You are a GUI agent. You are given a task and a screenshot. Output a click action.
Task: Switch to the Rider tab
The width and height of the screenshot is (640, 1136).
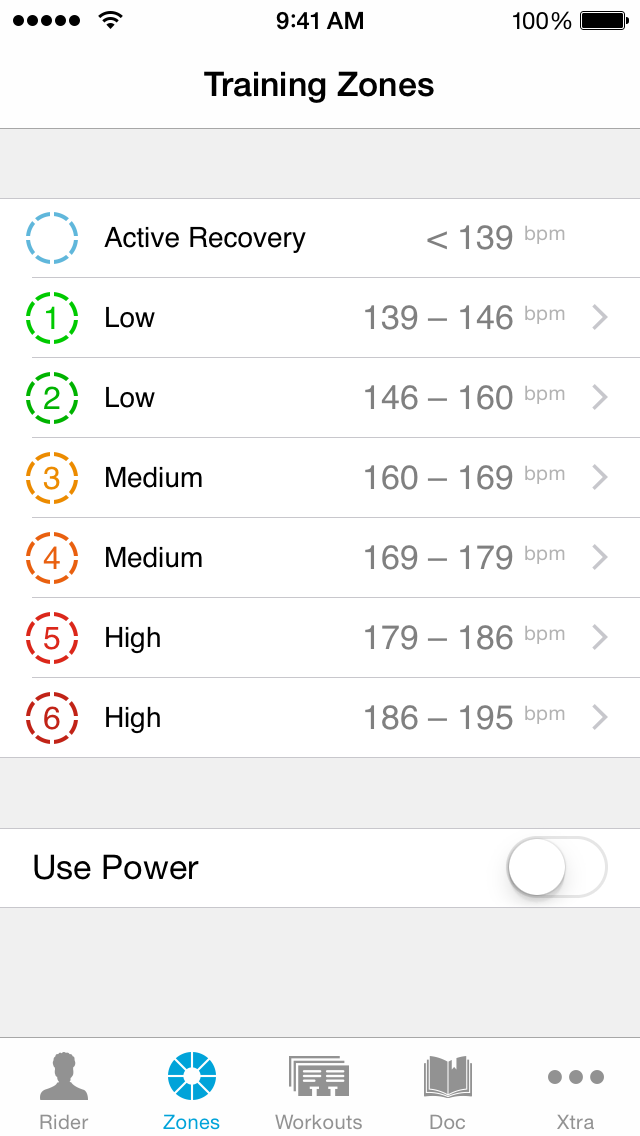(64, 1090)
